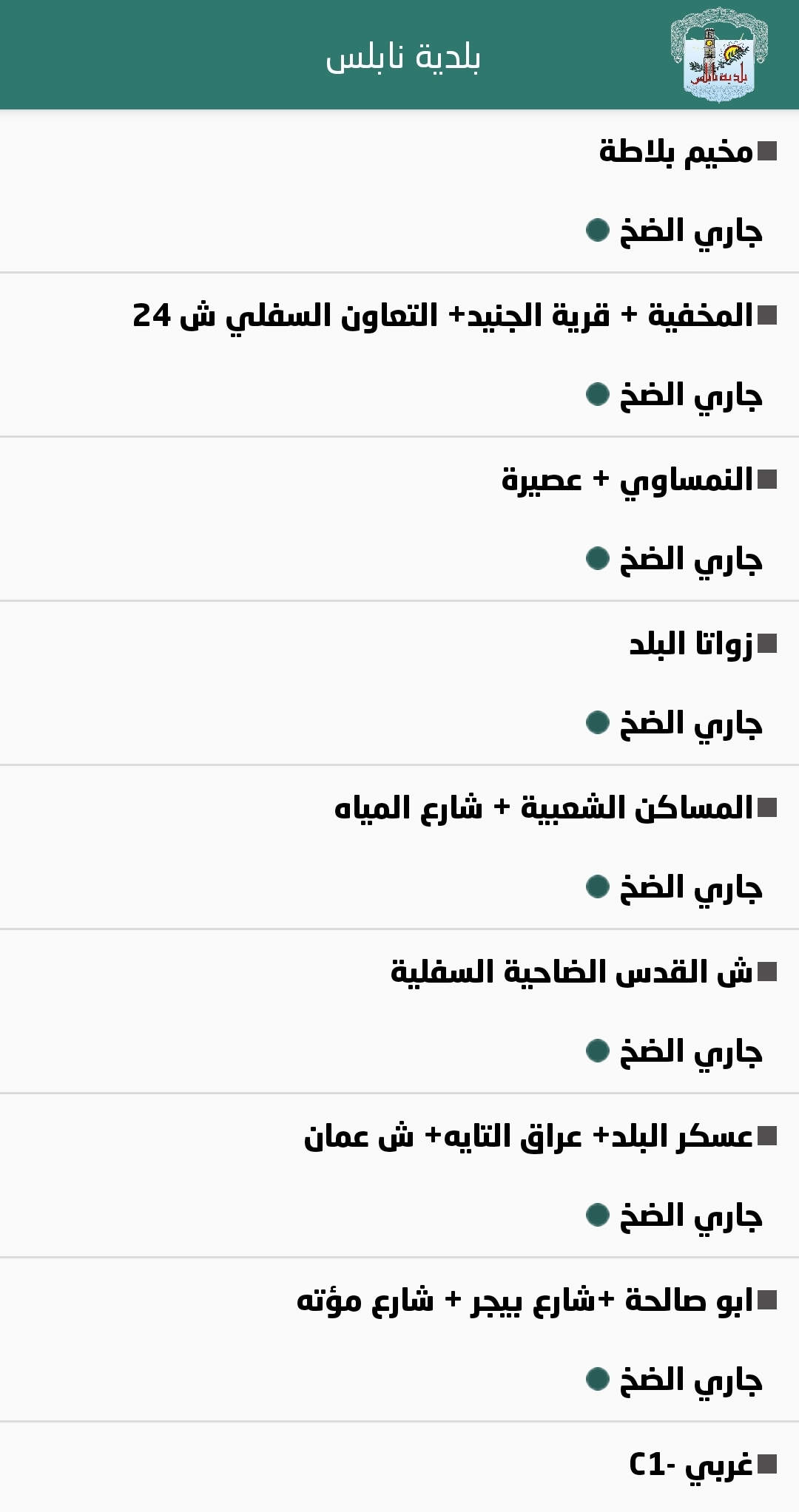The width and height of the screenshot is (799, 1512).
Task: Tap the زواتا البلد row
Action: click(690, 645)
